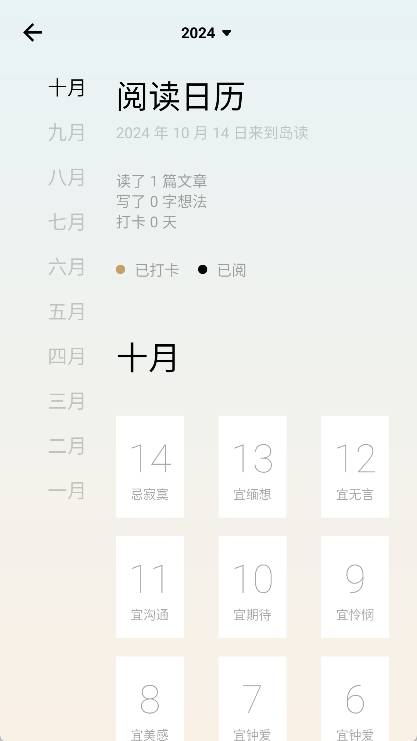The image size is (417, 741).
Task: Open the day 7 card
Action: click(x=252, y=698)
